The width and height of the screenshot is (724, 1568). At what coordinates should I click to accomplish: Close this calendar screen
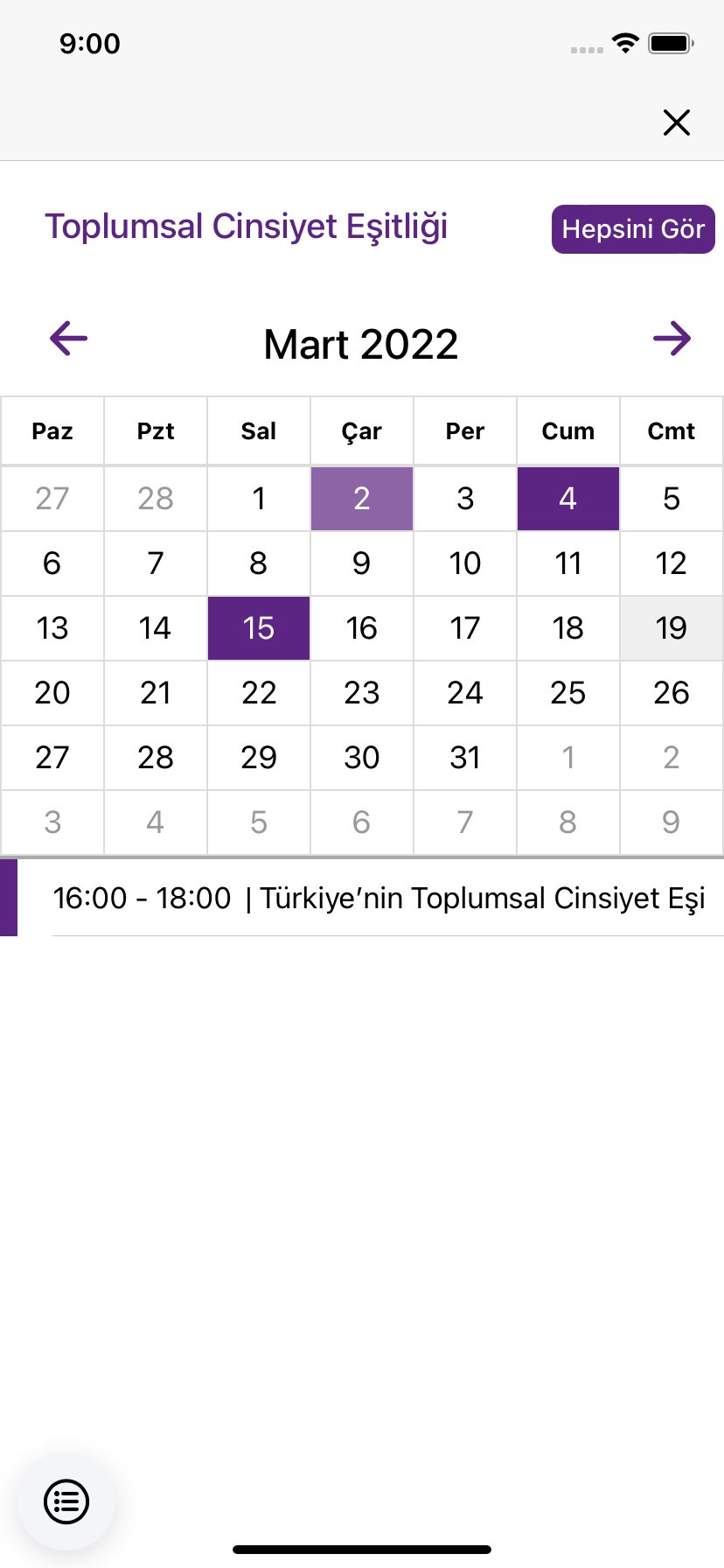coord(677,122)
